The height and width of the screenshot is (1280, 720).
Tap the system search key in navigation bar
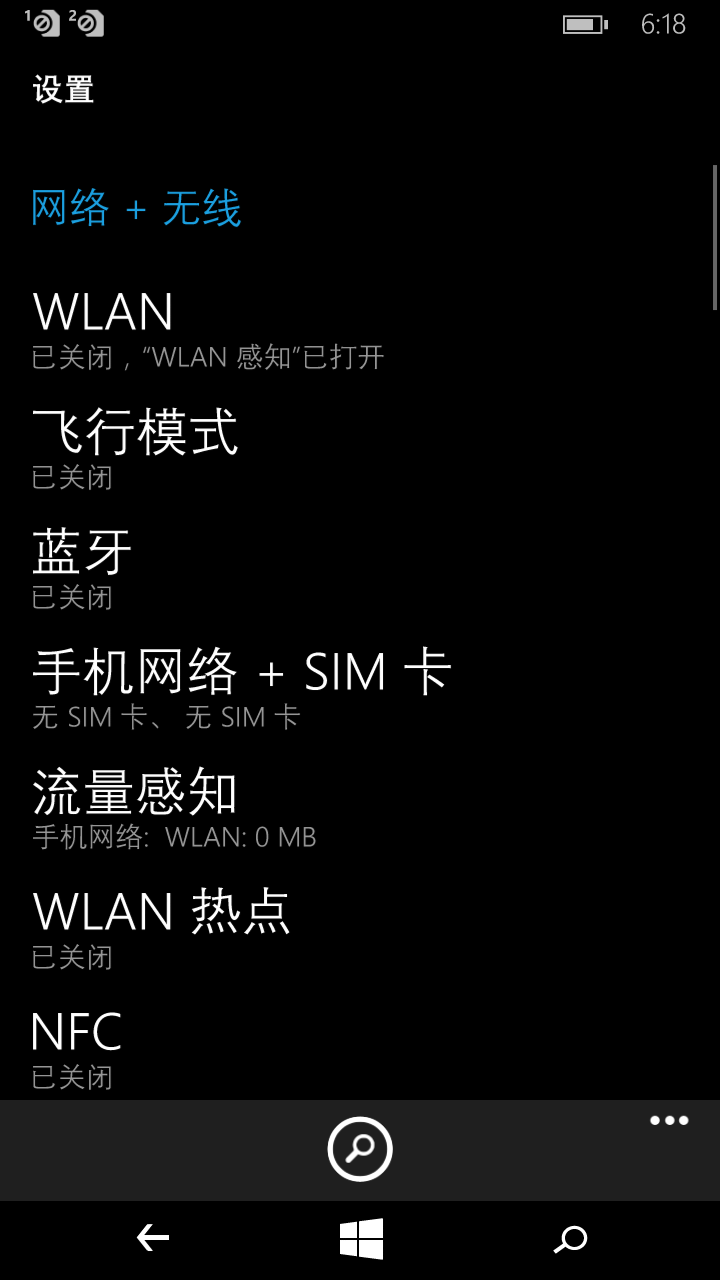570,1239
